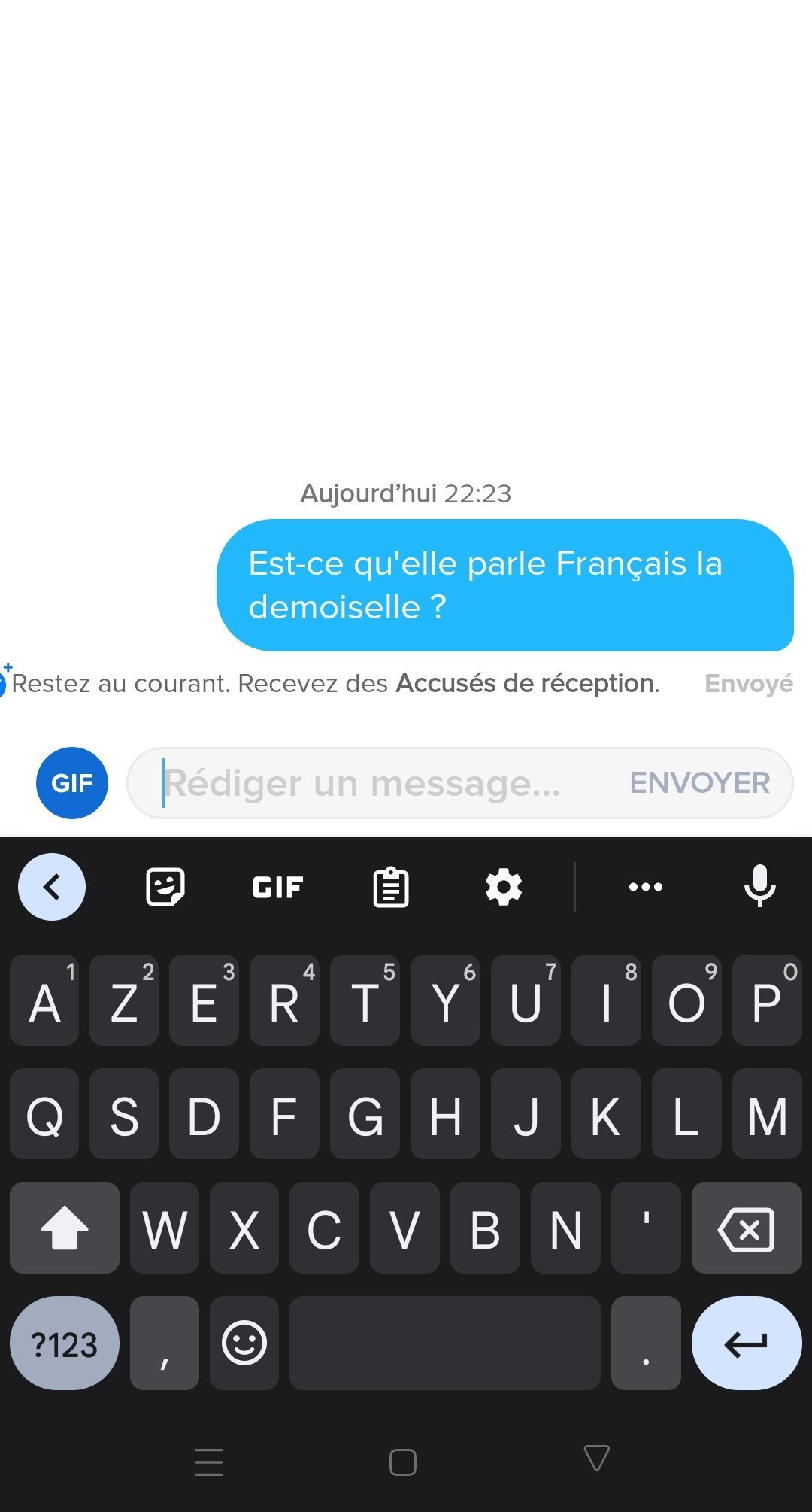Open the keyboard's GIF search
812x1512 pixels.
[x=278, y=887]
